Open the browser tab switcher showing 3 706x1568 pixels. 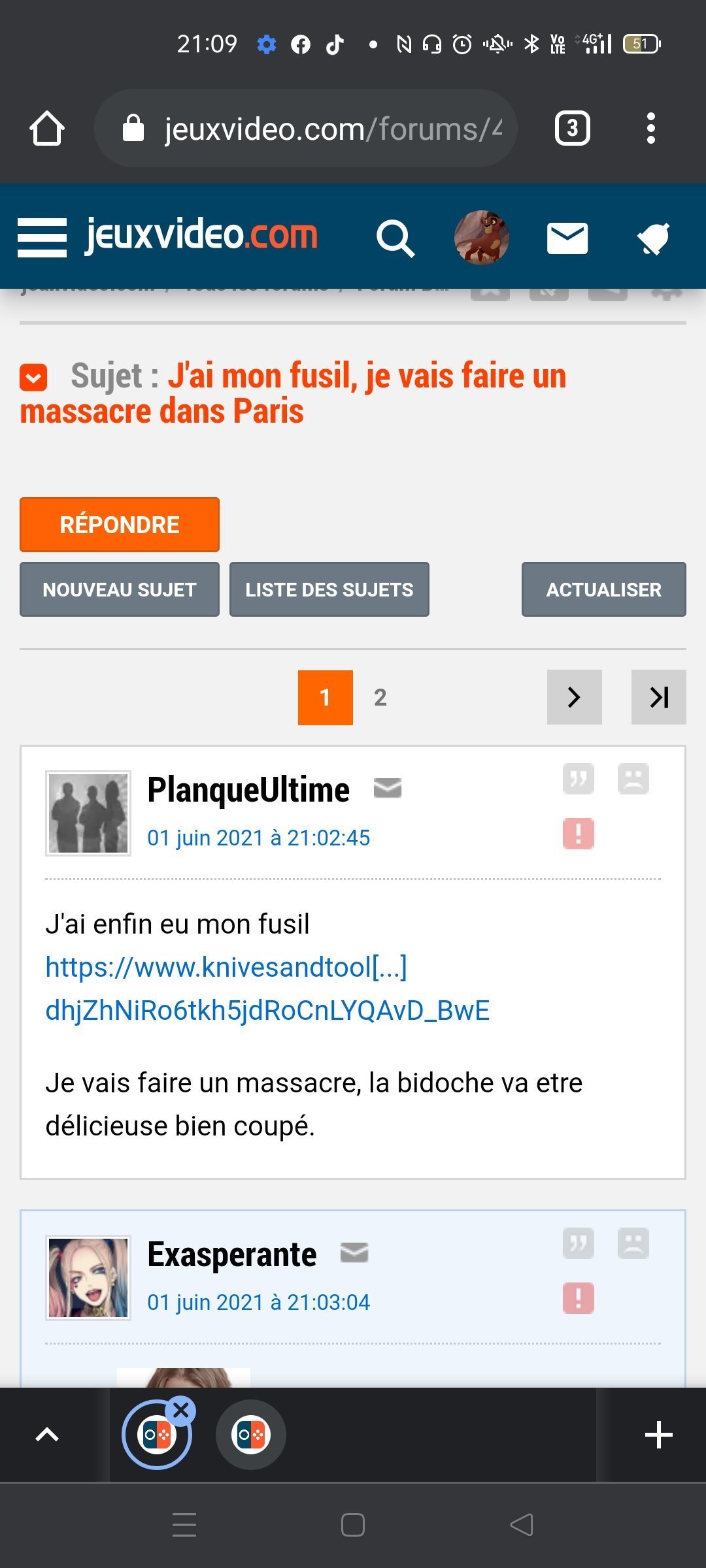pyautogui.click(x=572, y=128)
